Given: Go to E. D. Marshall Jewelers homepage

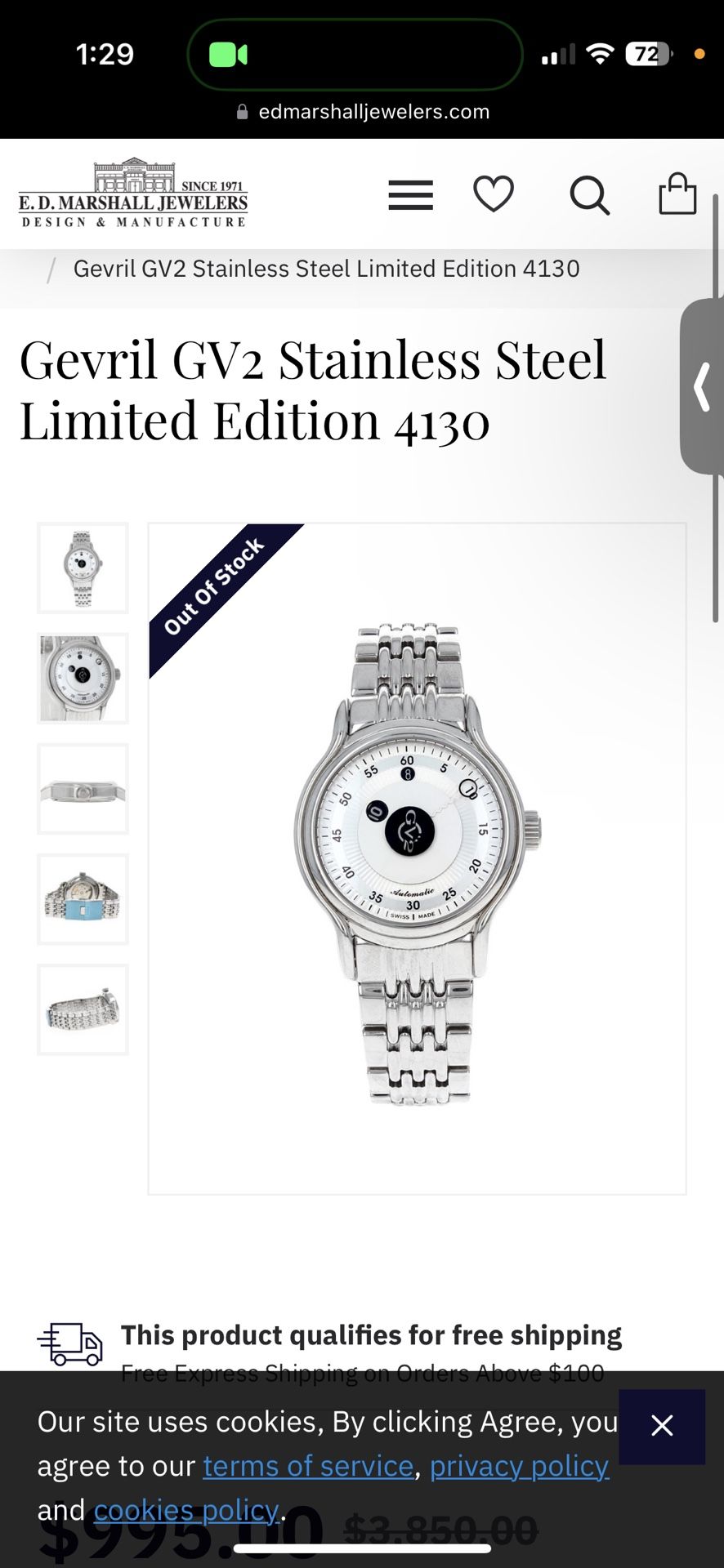Looking at the screenshot, I should pos(133,194).
